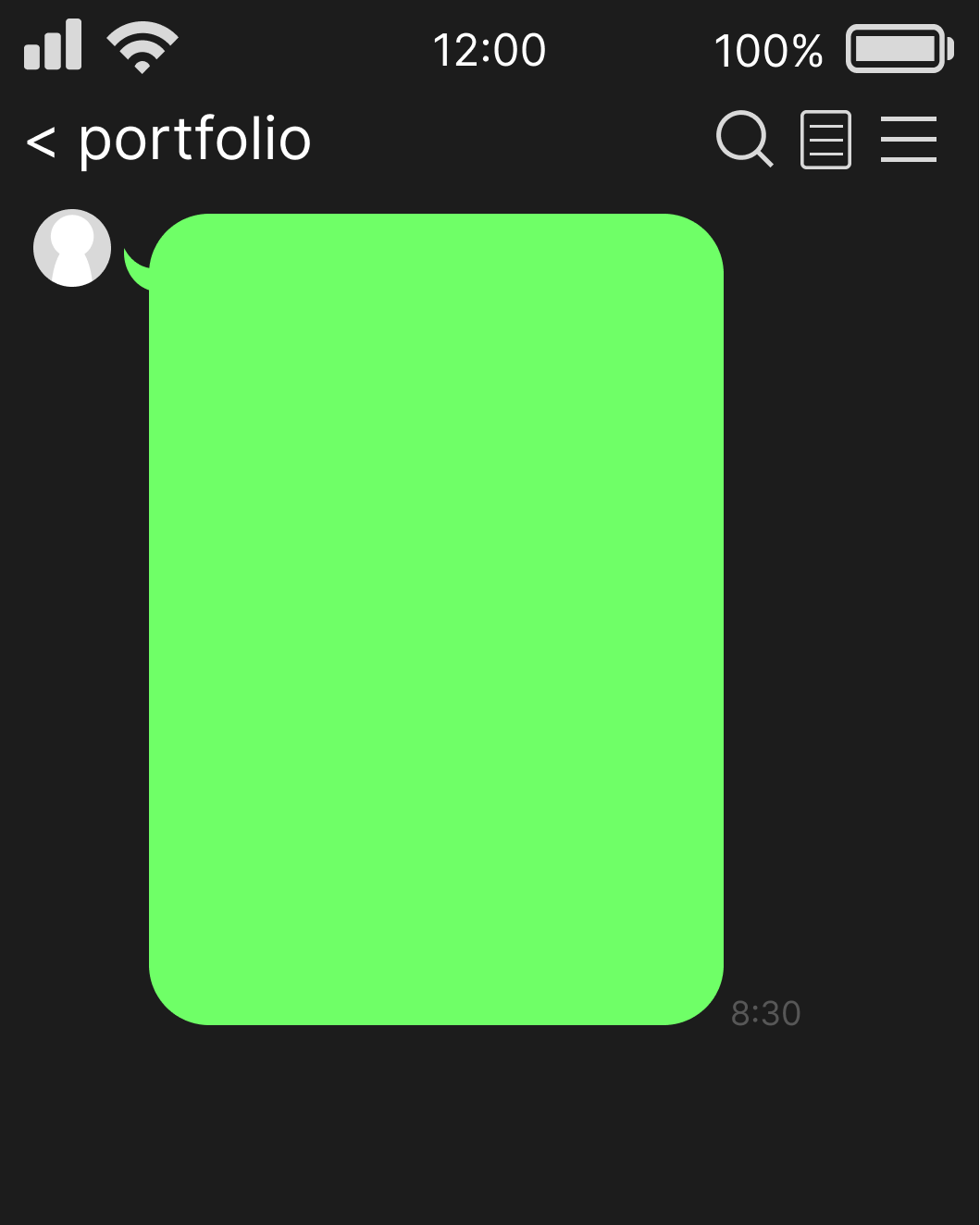Select the portfolio conversation title
Viewport: 980px width, 1225px height.
coord(194,139)
